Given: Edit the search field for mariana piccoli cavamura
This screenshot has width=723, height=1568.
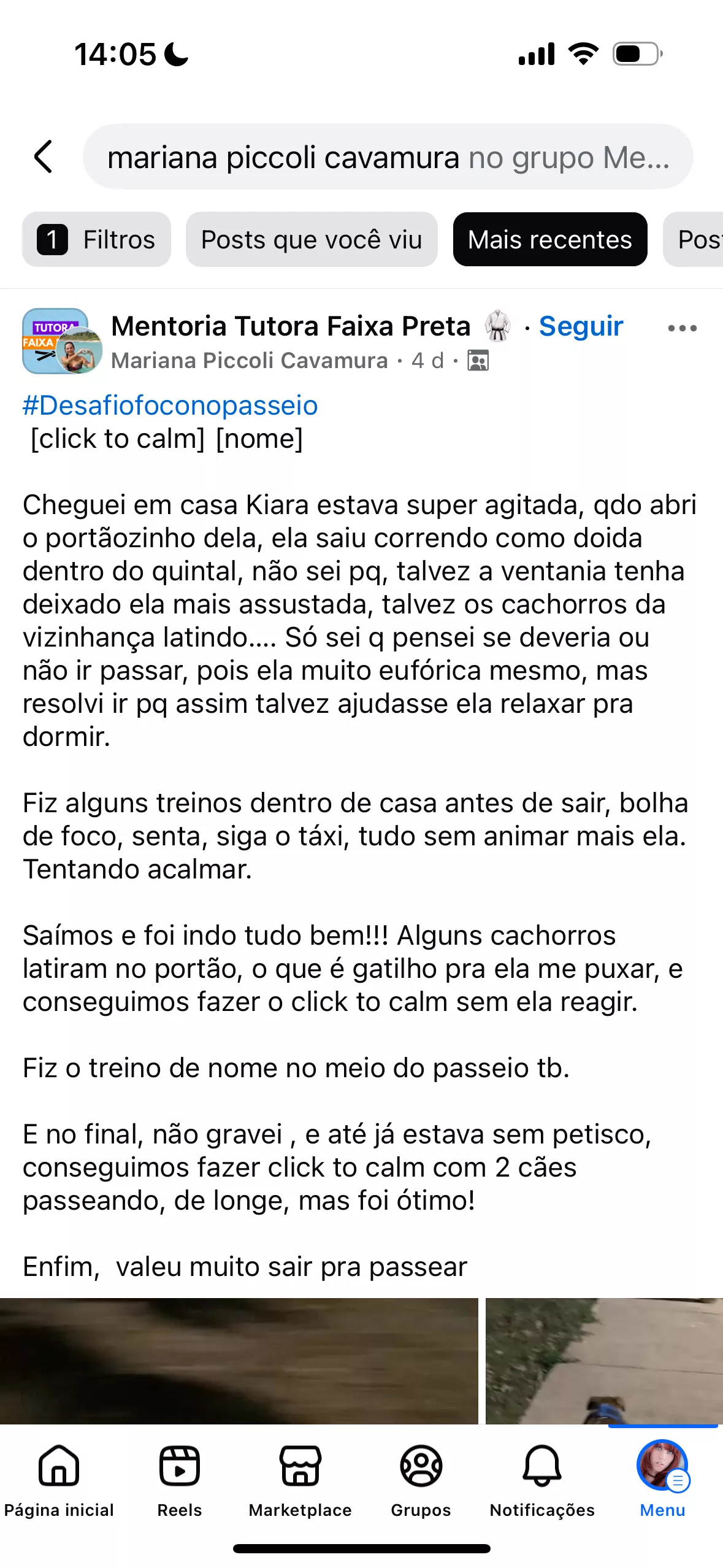Looking at the screenshot, I should tap(388, 157).
